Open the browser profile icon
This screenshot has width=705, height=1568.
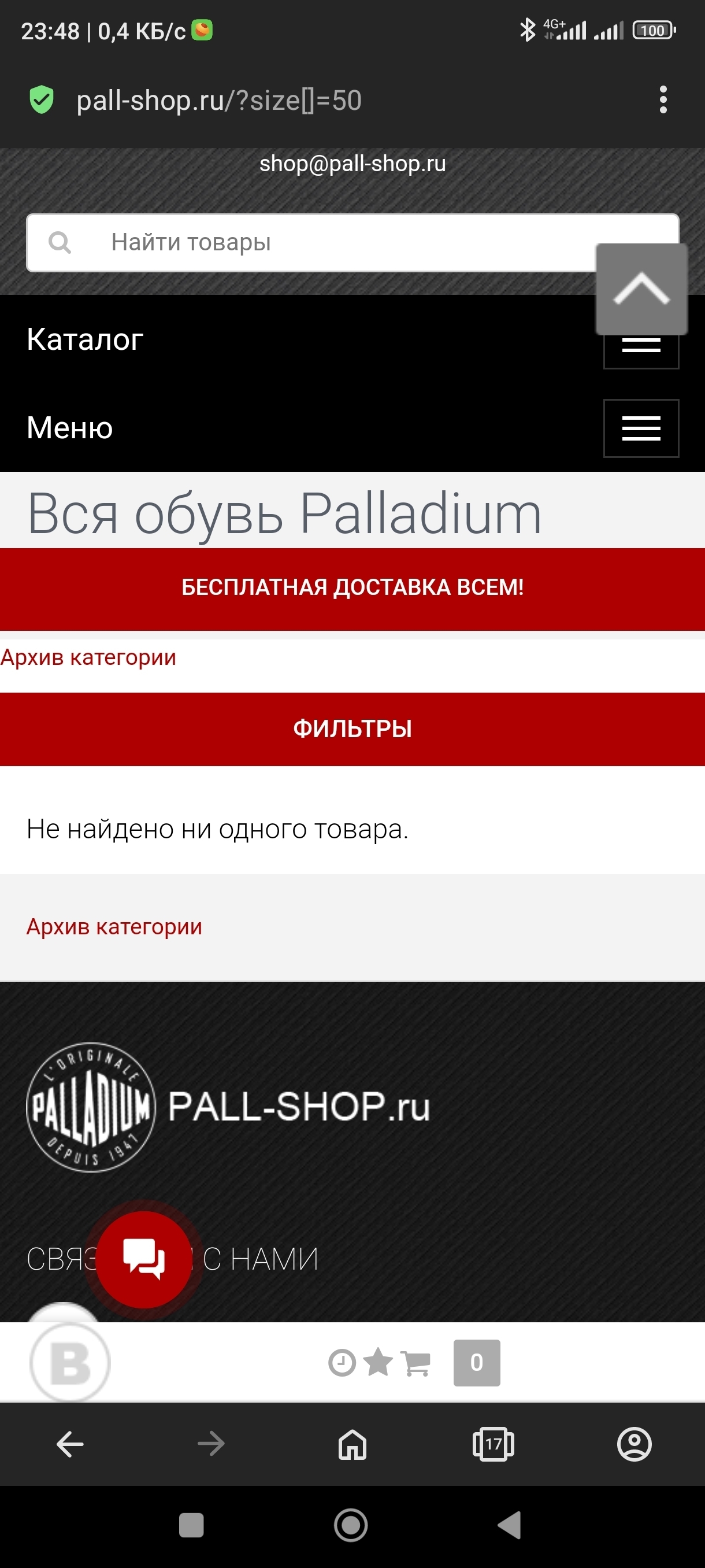point(634,1444)
